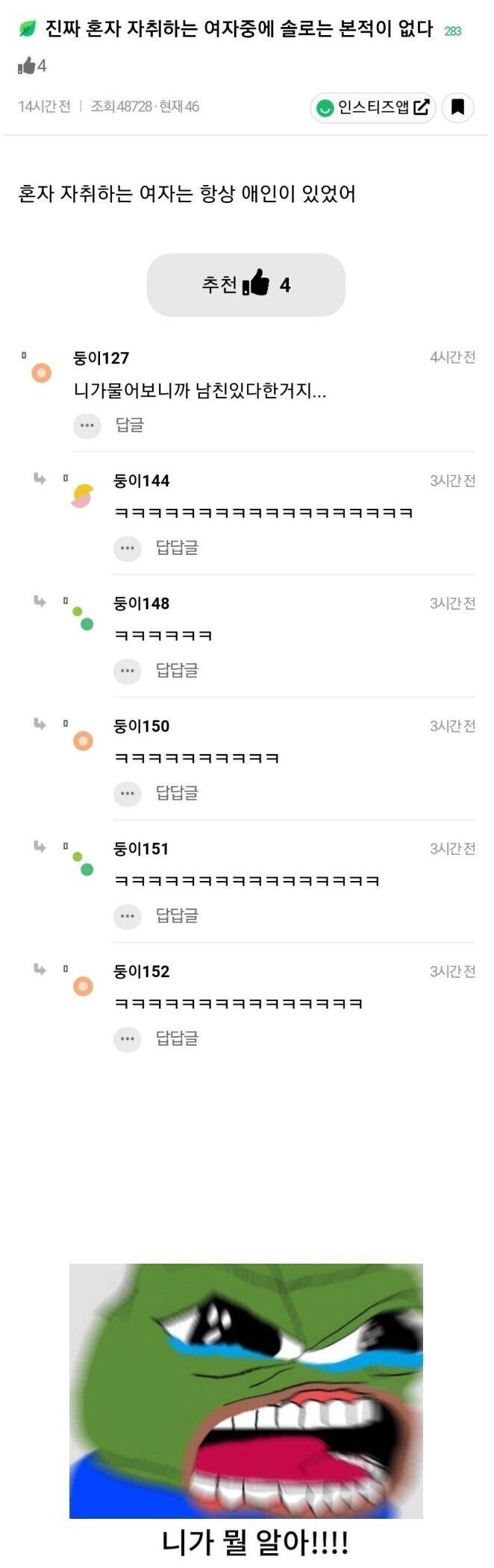Reply to 둥이127's comment with 답글
This screenshot has height=1568, width=494.
pos(129,425)
